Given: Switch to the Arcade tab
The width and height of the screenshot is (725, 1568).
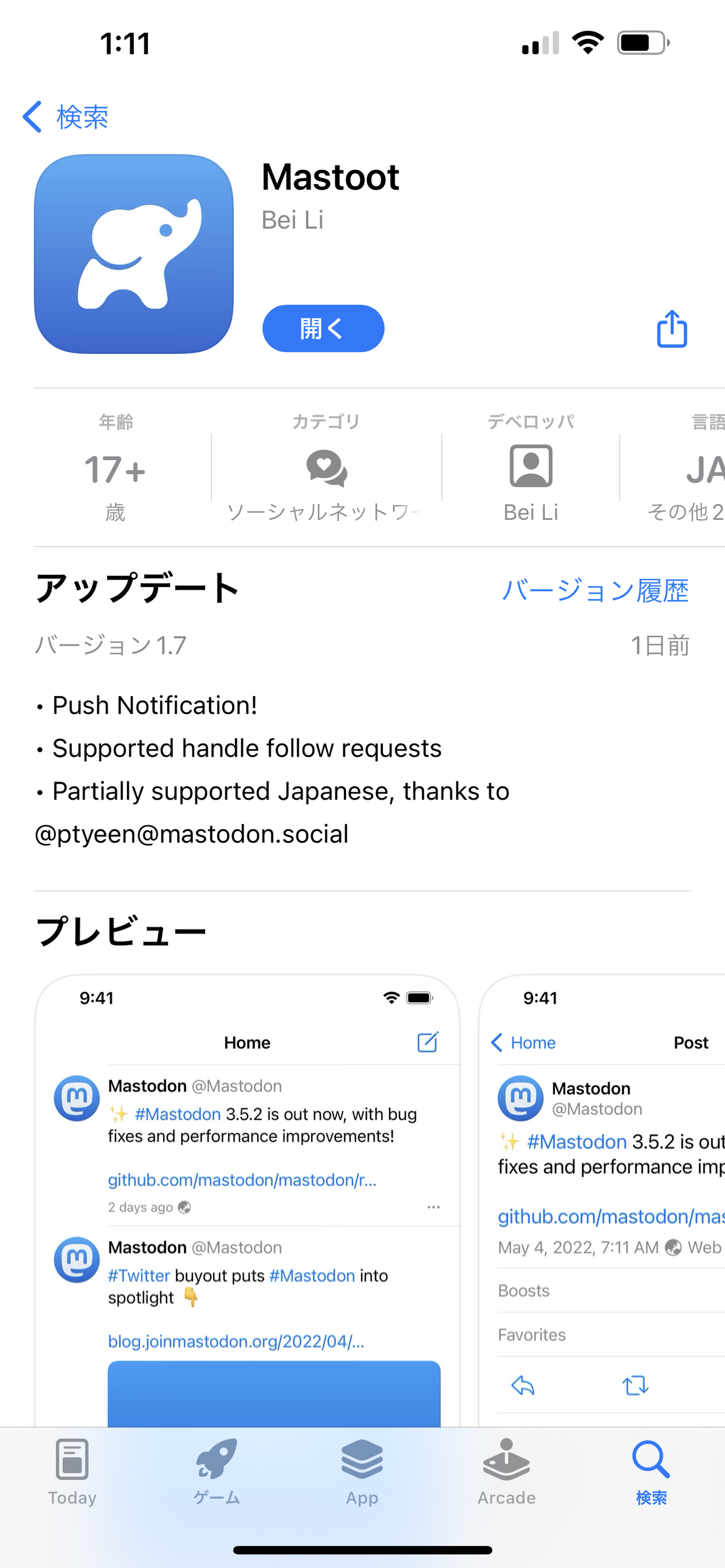Looking at the screenshot, I should (506, 1471).
